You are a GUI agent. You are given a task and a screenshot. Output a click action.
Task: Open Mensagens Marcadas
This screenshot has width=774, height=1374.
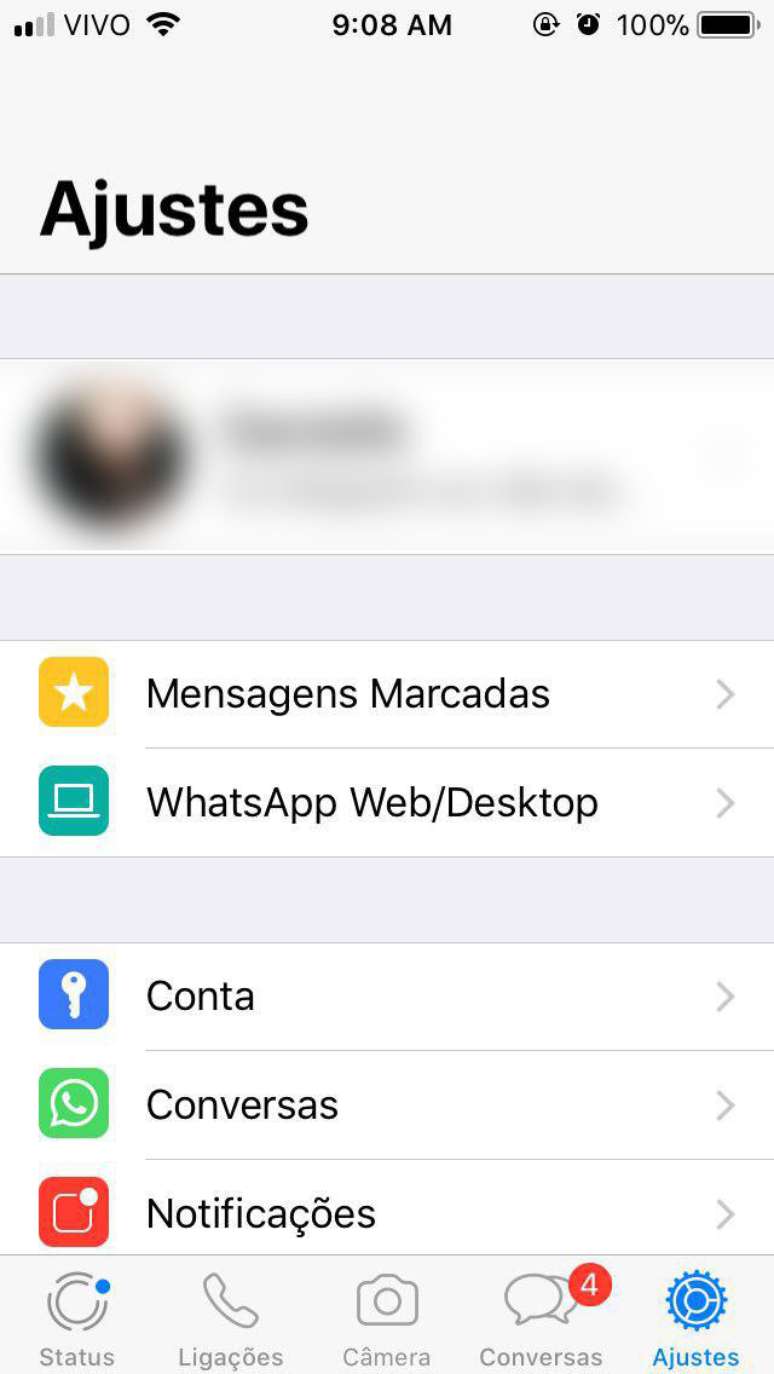pyautogui.click(x=387, y=694)
